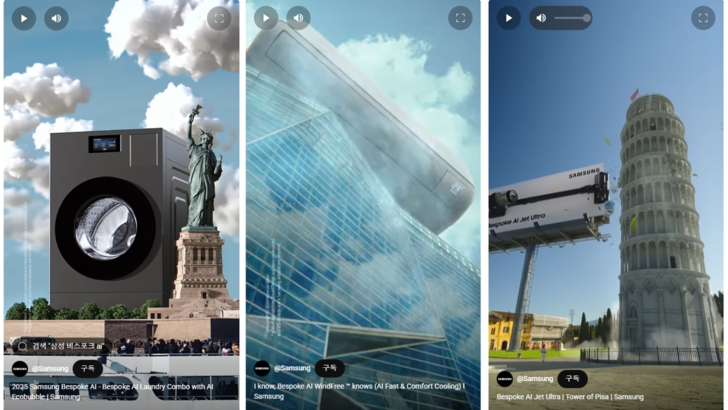Expand the Tower of Pisa video to fullscreen
The image size is (728, 410).
click(703, 18)
